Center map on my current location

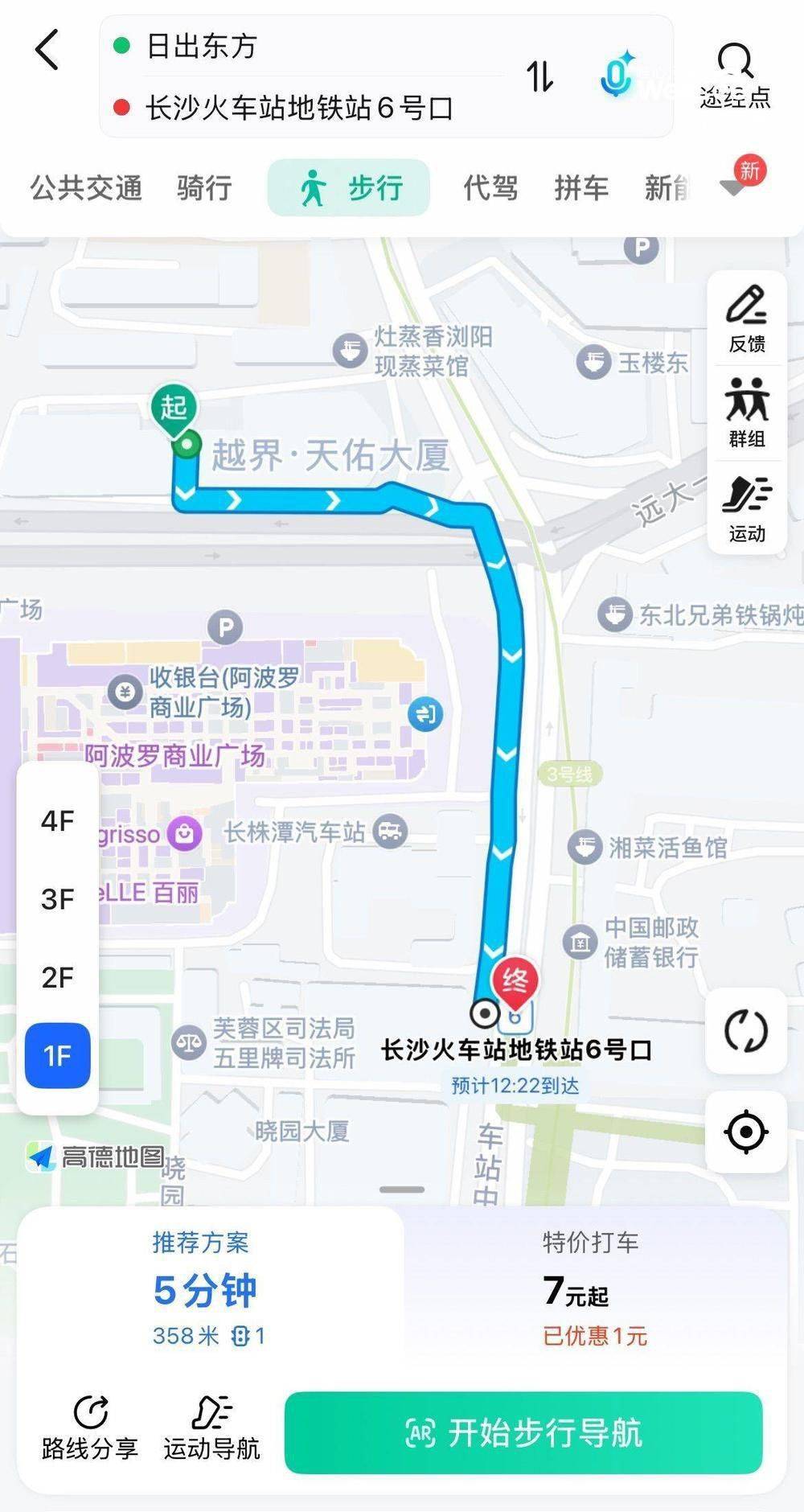[x=746, y=1132]
